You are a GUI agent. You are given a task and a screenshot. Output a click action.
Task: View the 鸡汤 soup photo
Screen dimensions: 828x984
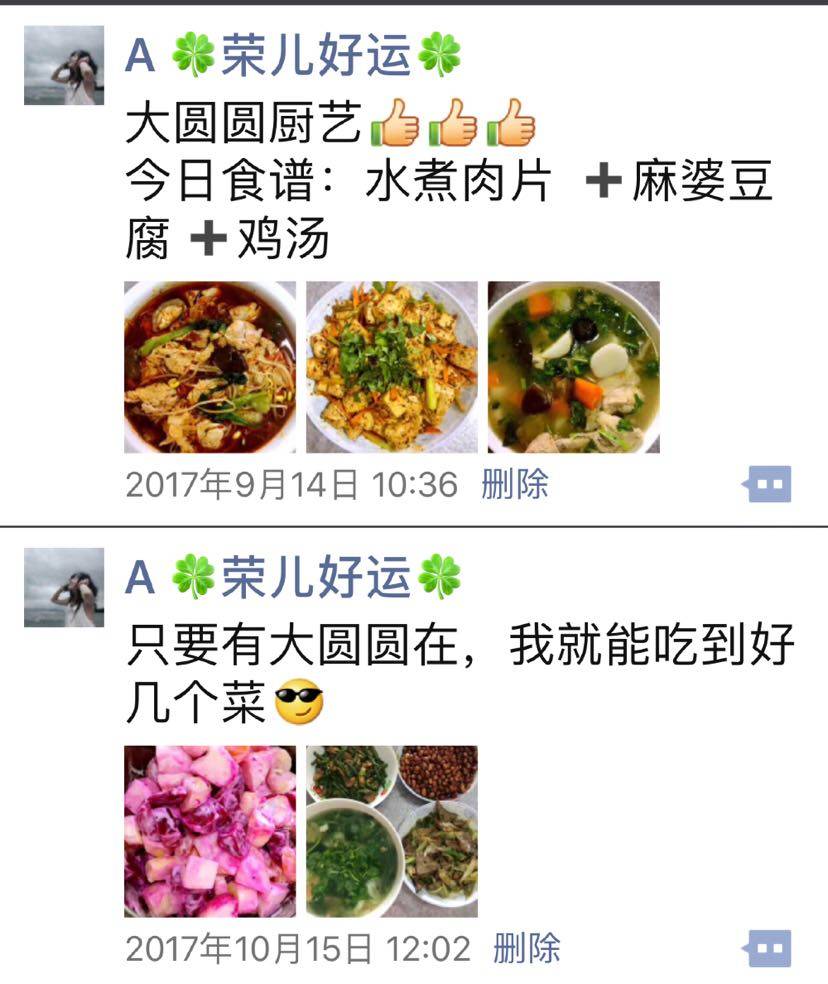(574, 367)
